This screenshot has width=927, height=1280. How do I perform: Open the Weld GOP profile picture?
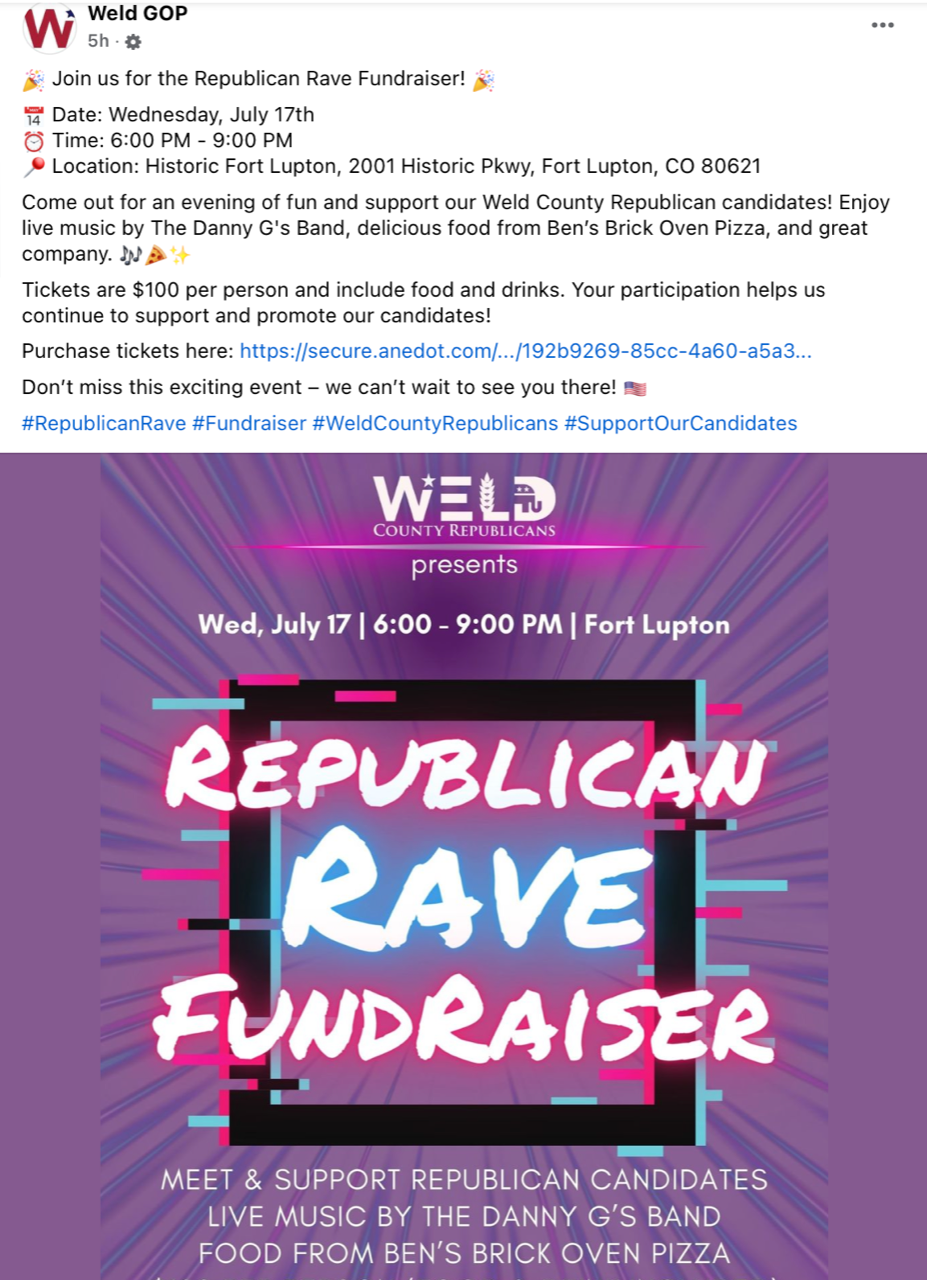click(x=49, y=28)
